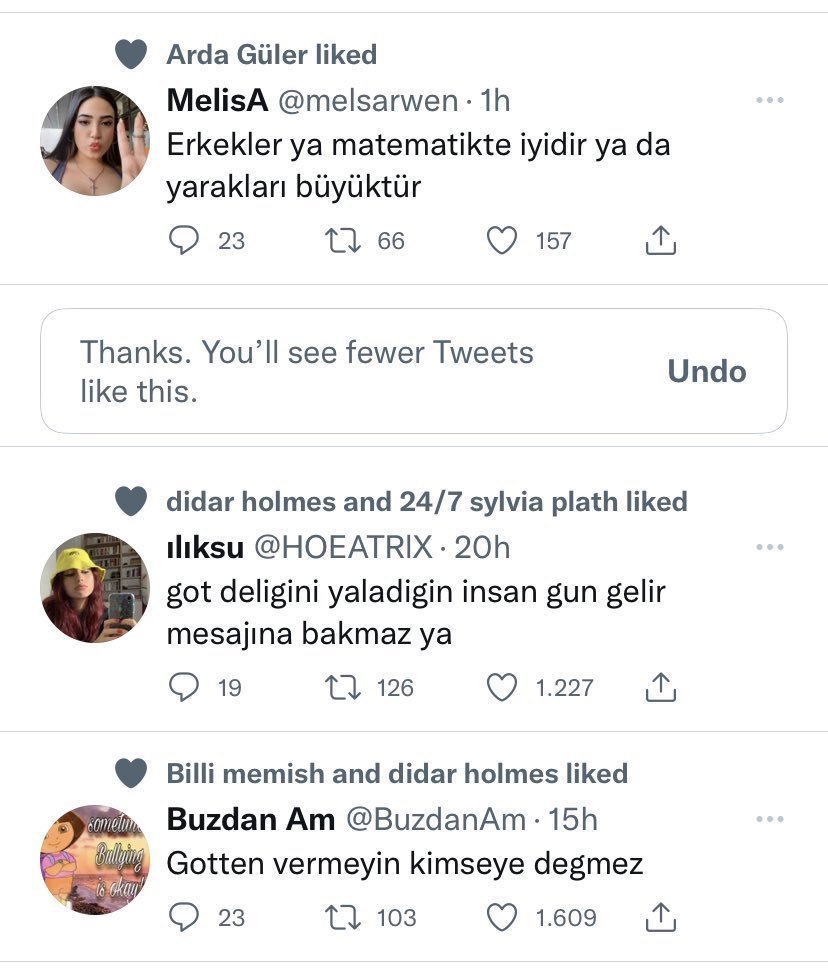Open MelisA's profile picture
Viewport: 828px width, 972px height.
click(95, 141)
